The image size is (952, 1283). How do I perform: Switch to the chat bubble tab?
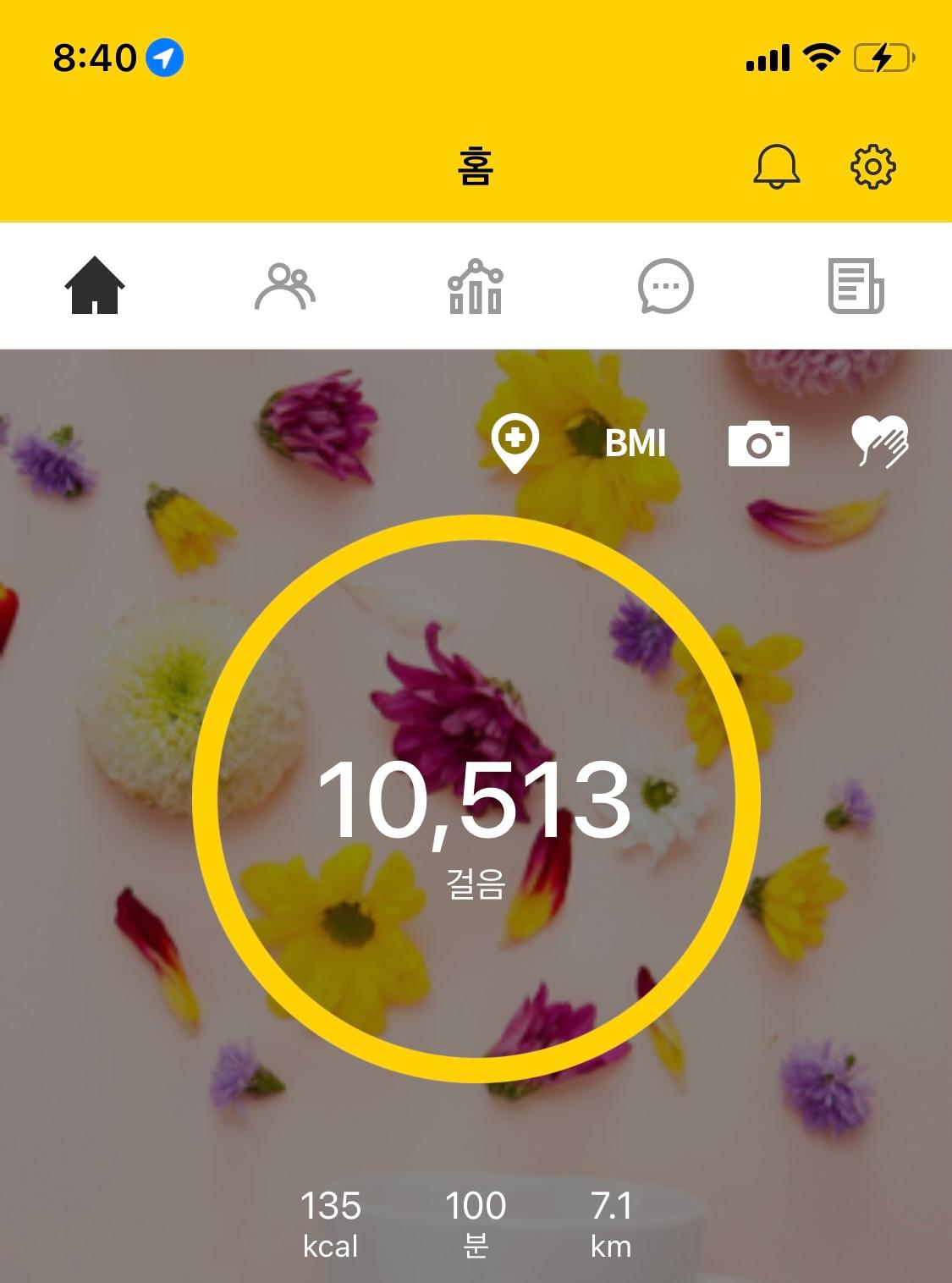pyautogui.click(x=665, y=286)
